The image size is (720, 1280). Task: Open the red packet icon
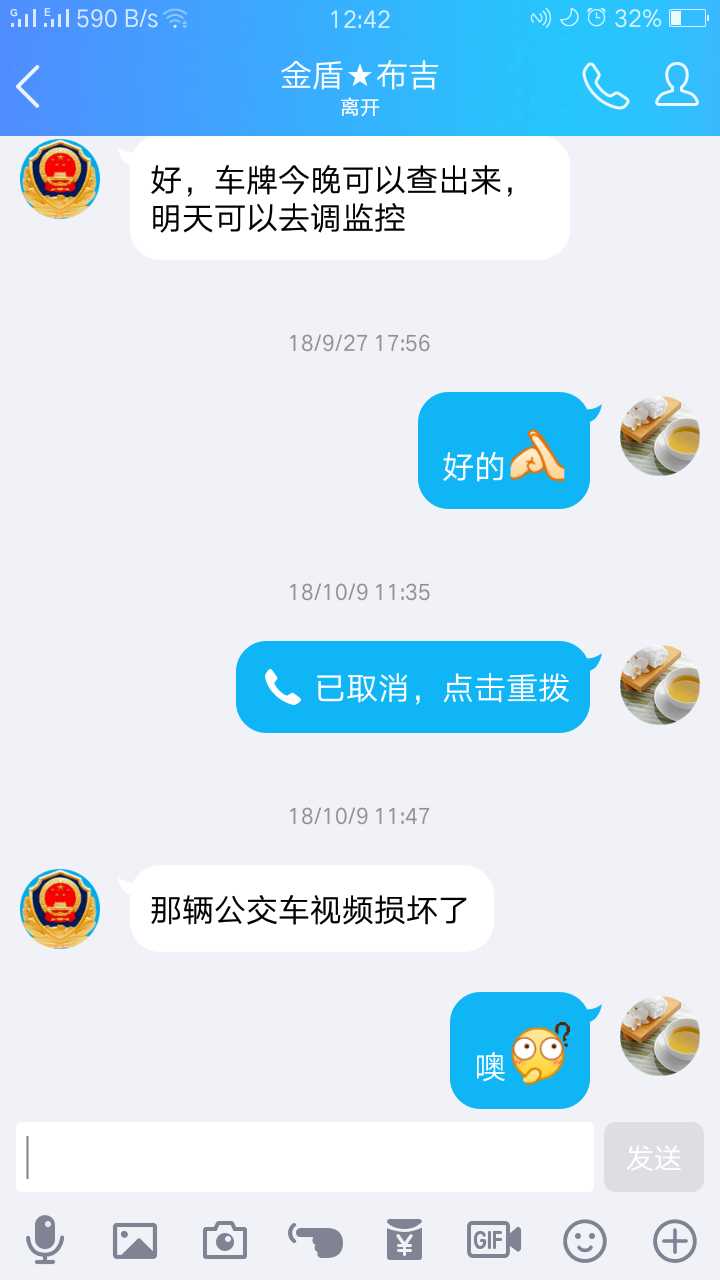coord(404,1241)
